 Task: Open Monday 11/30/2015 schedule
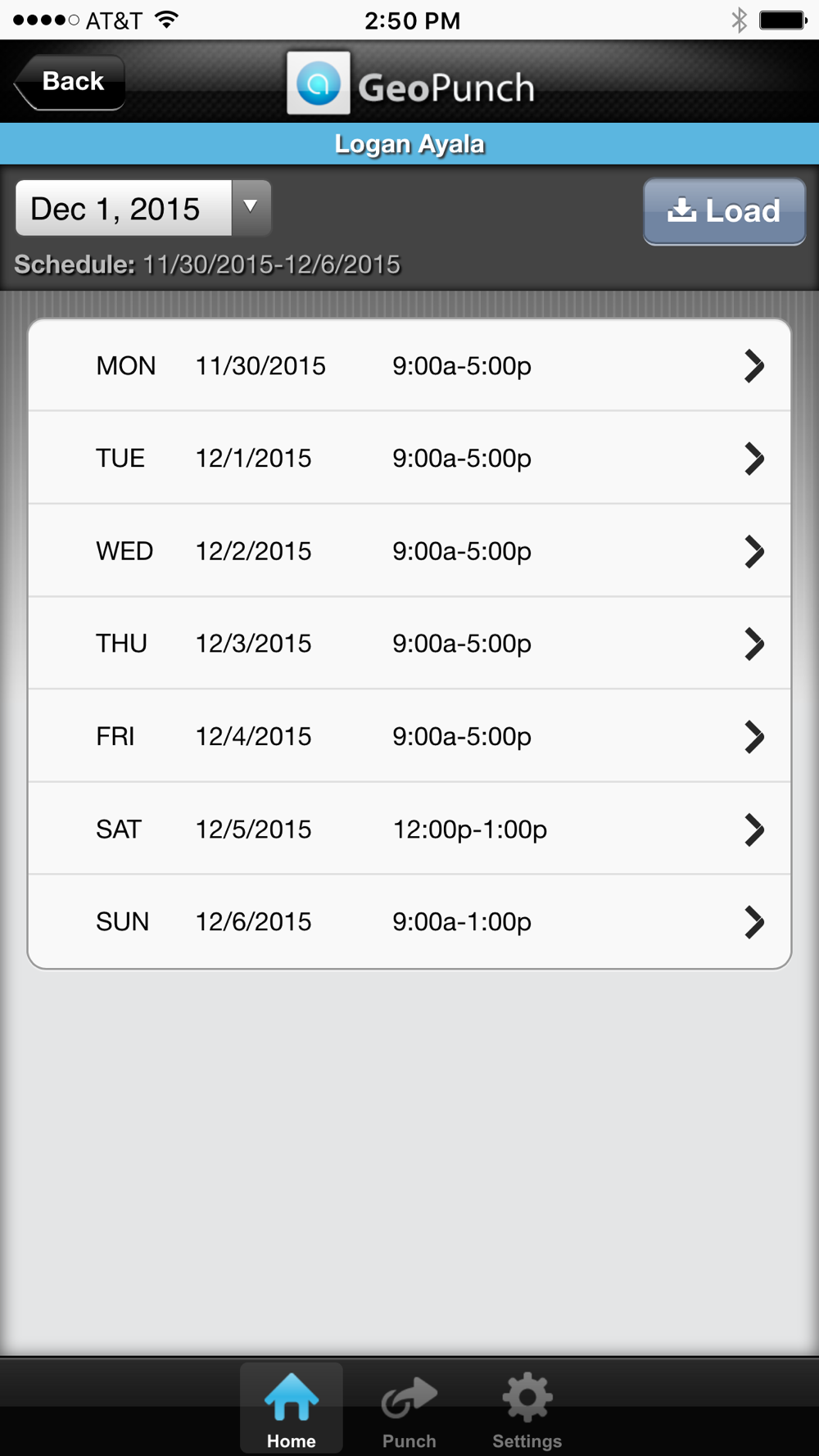(409, 365)
